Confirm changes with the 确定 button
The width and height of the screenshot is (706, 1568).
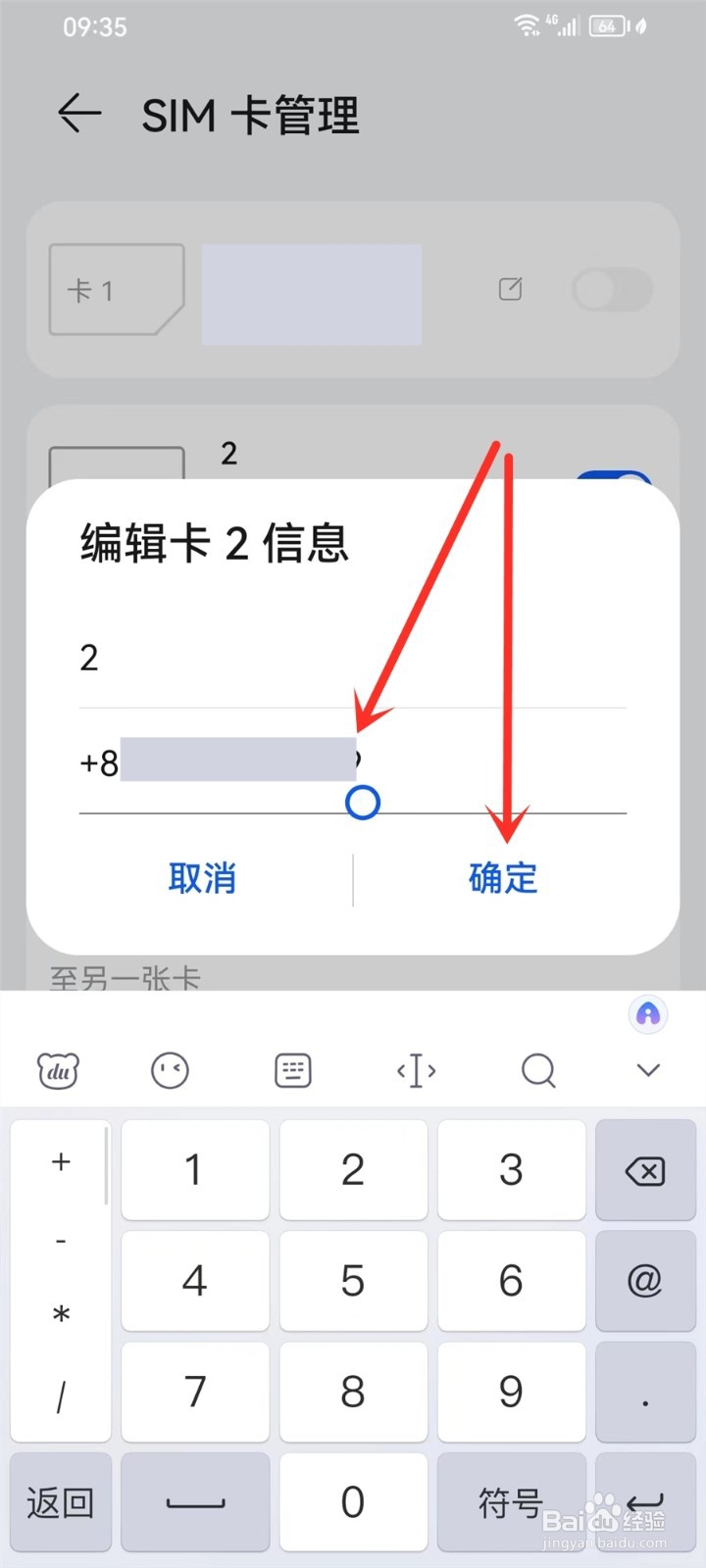(x=501, y=879)
